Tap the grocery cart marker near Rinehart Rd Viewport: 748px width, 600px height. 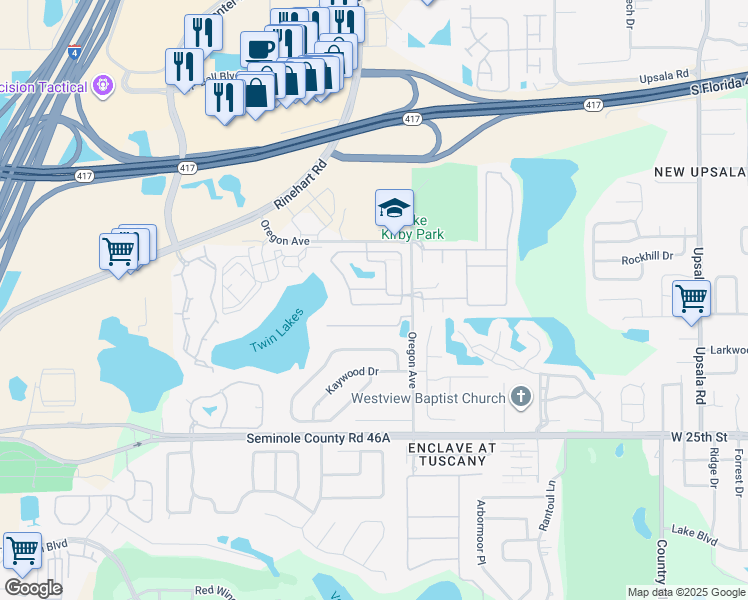tap(119, 250)
